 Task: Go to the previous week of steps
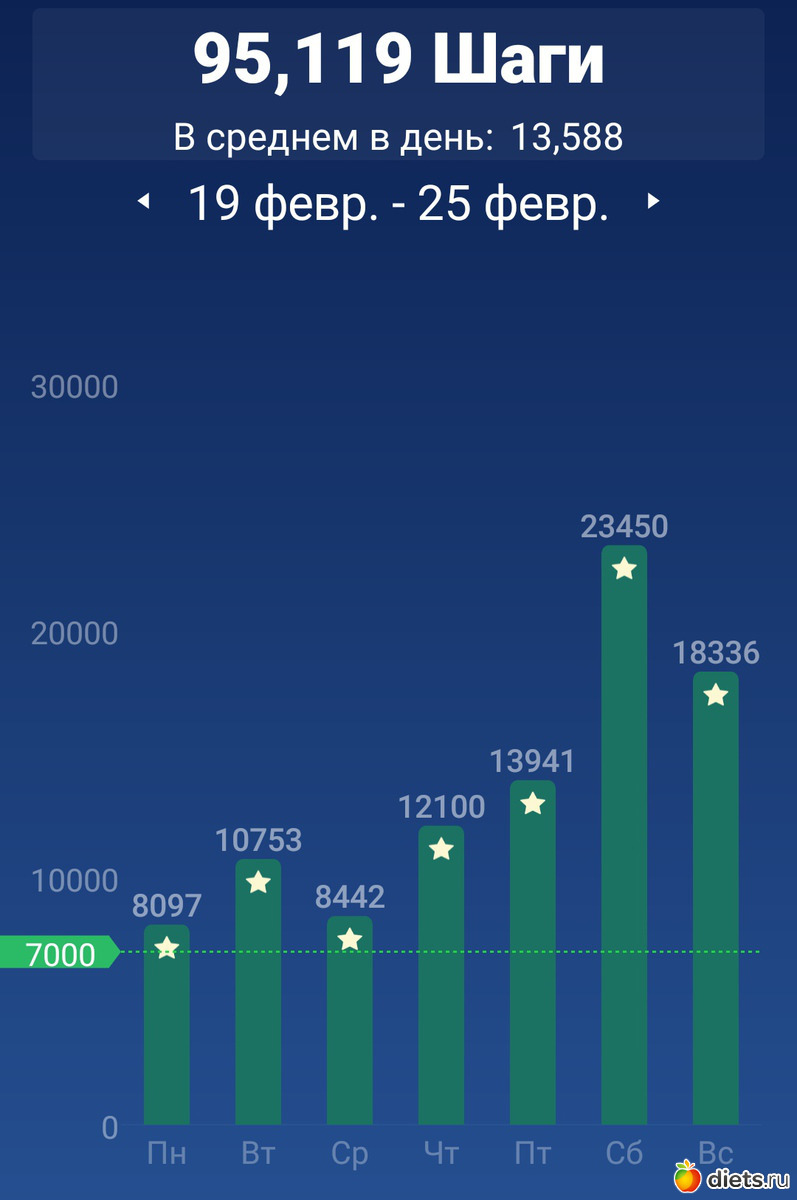[143, 202]
